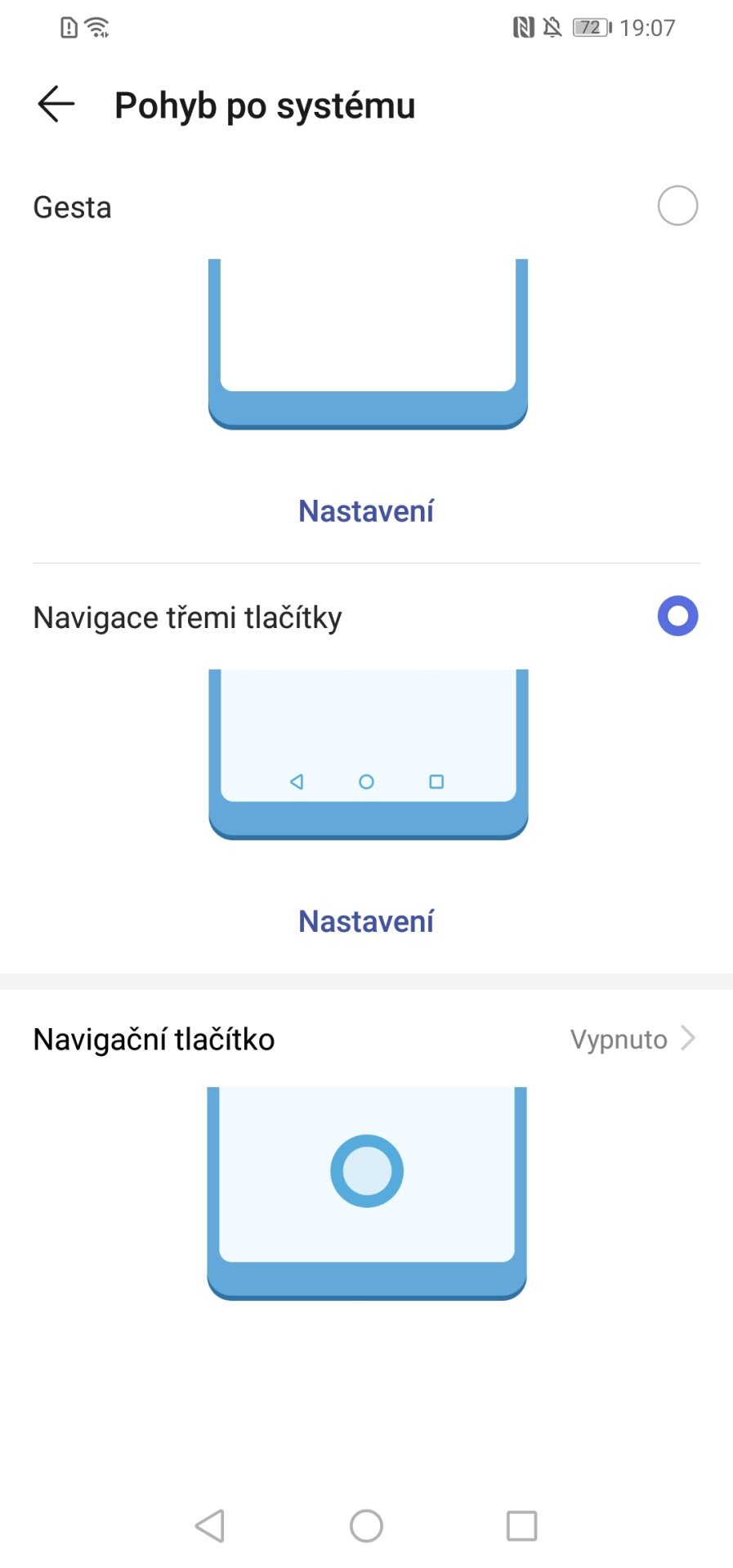The height and width of the screenshot is (1568, 733).
Task: Select the Gesta navigation option
Action: [x=677, y=206]
